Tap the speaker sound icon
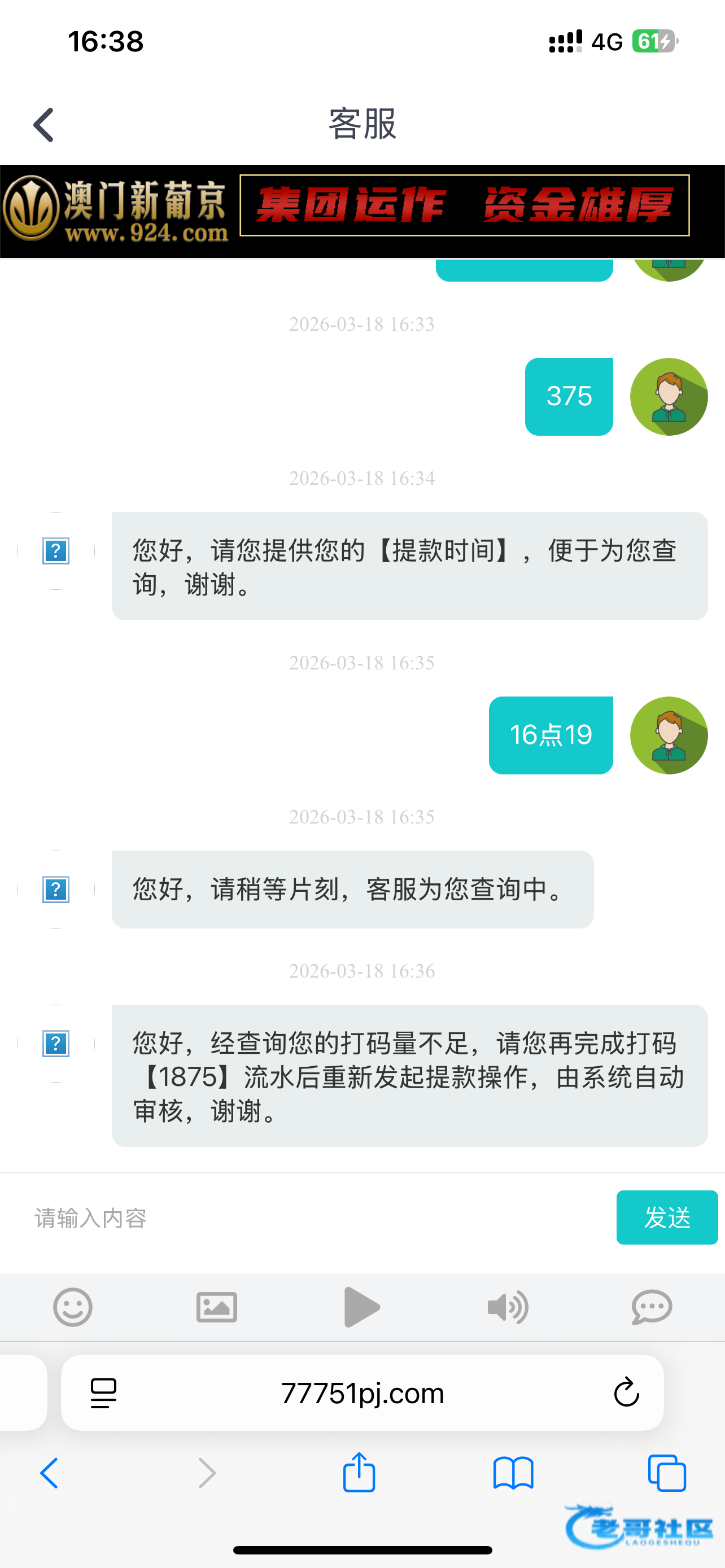The image size is (725, 1568). (x=508, y=1307)
